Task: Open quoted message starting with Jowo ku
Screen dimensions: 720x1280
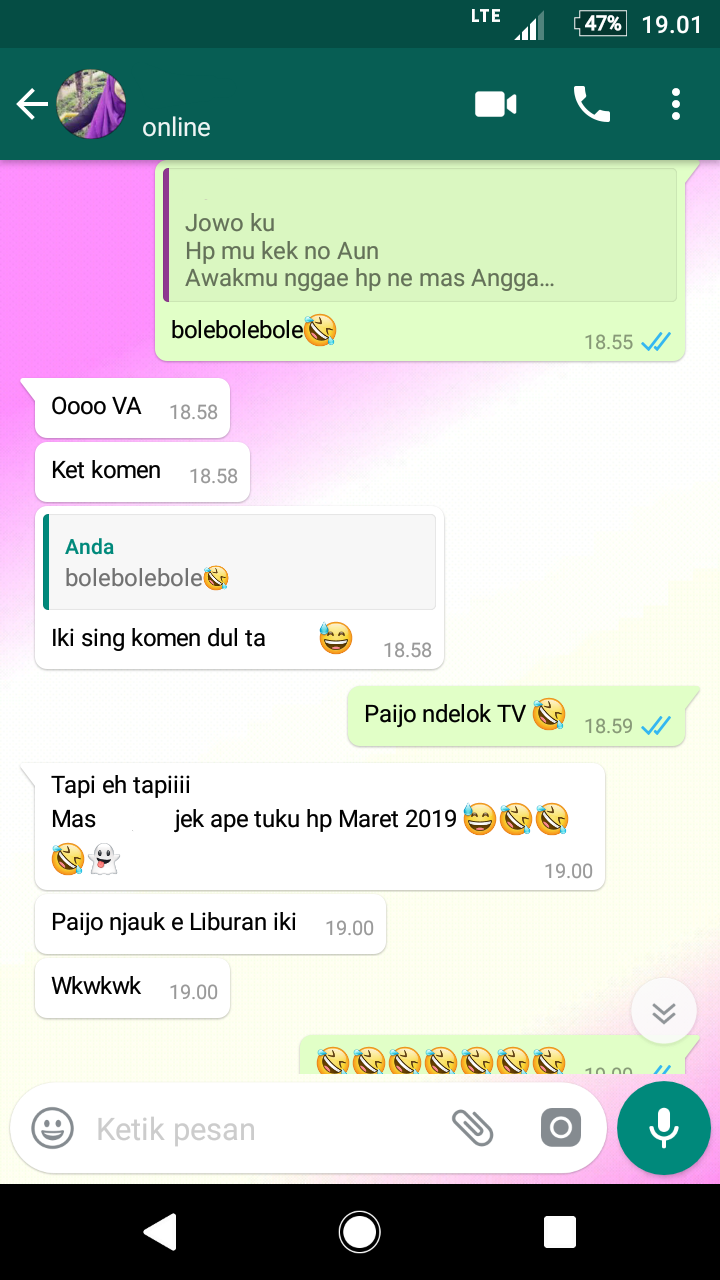Action: click(x=420, y=236)
